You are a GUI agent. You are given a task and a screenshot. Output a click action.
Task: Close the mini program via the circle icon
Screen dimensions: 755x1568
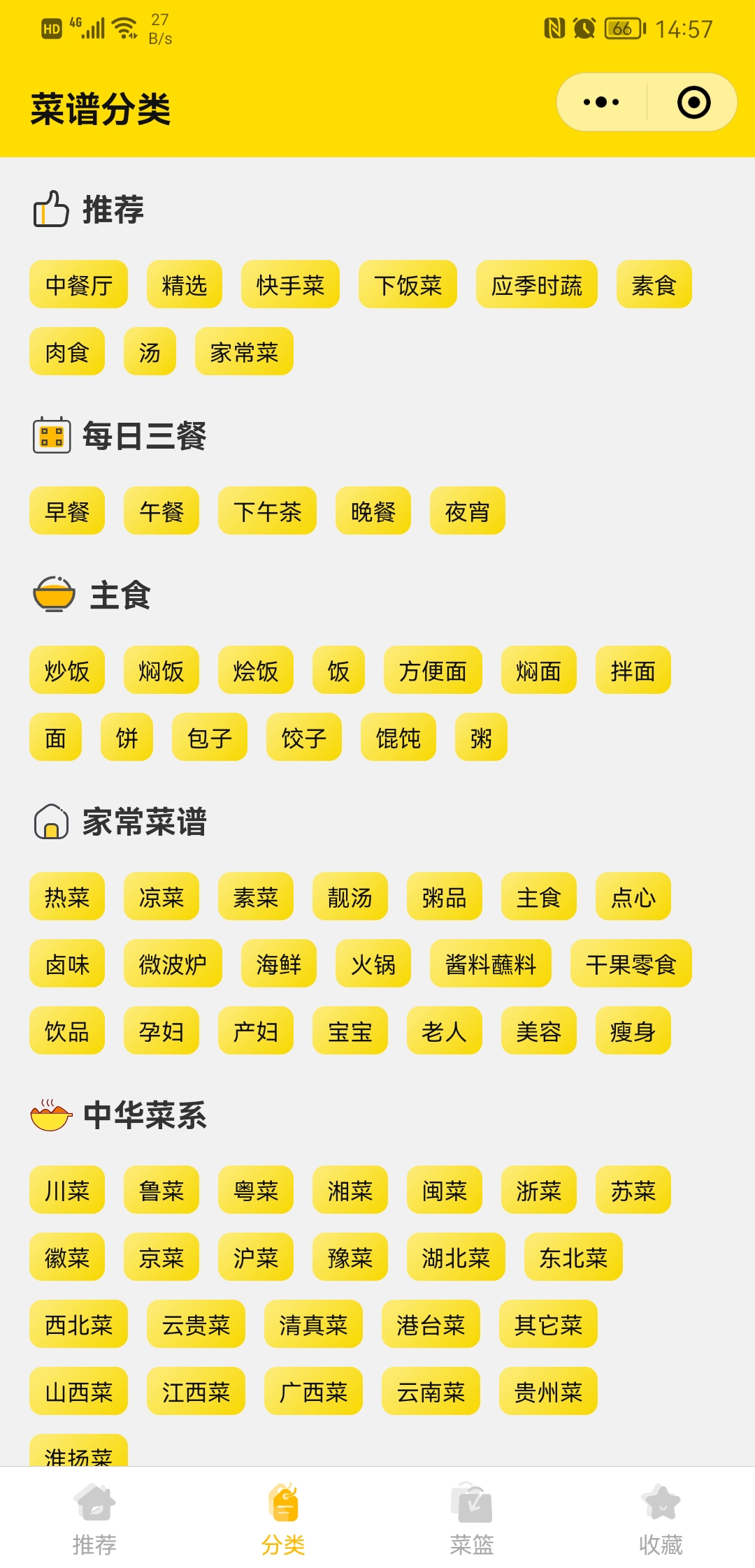pyautogui.click(x=693, y=102)
